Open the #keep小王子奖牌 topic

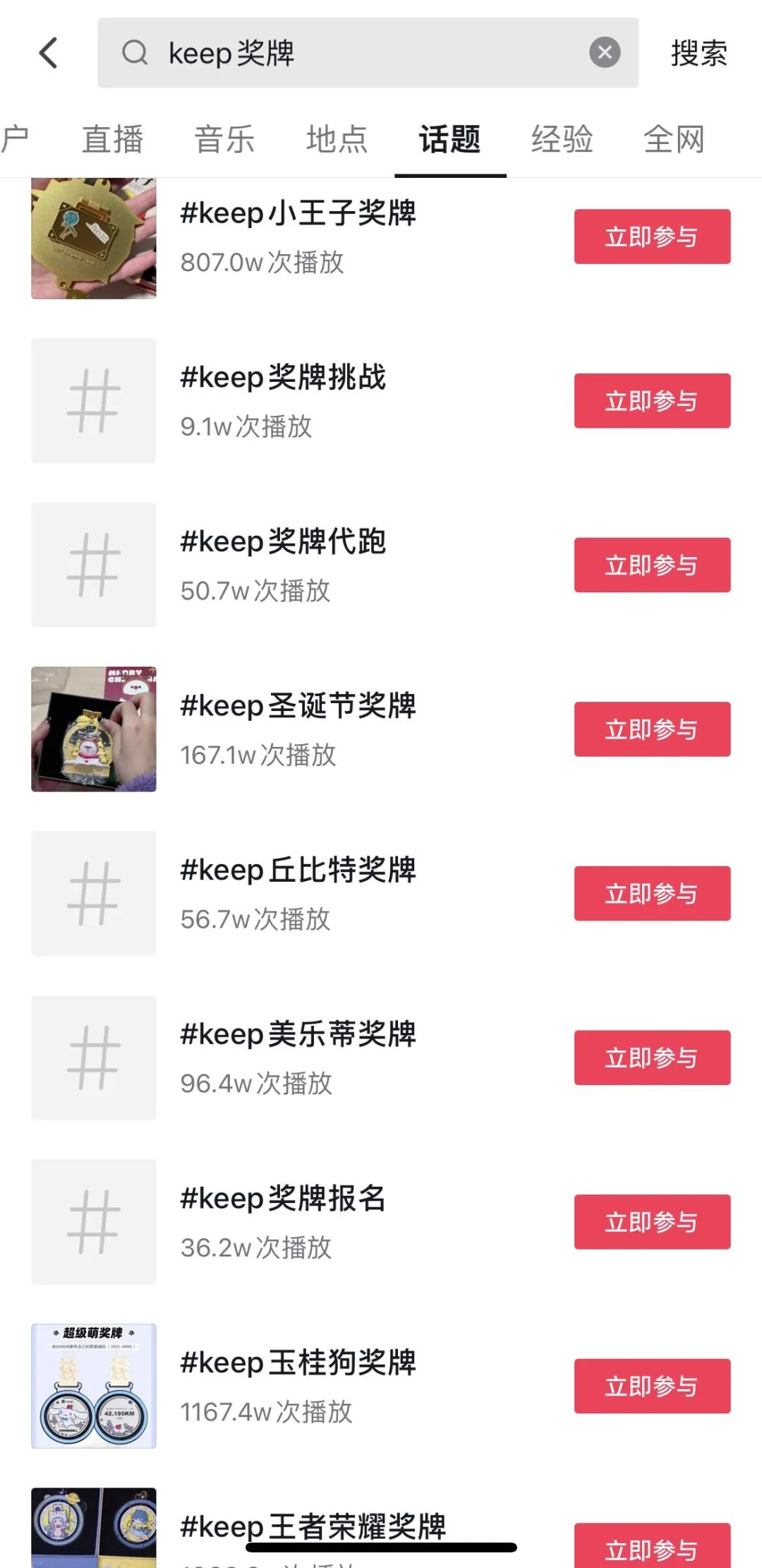[298, 214]
